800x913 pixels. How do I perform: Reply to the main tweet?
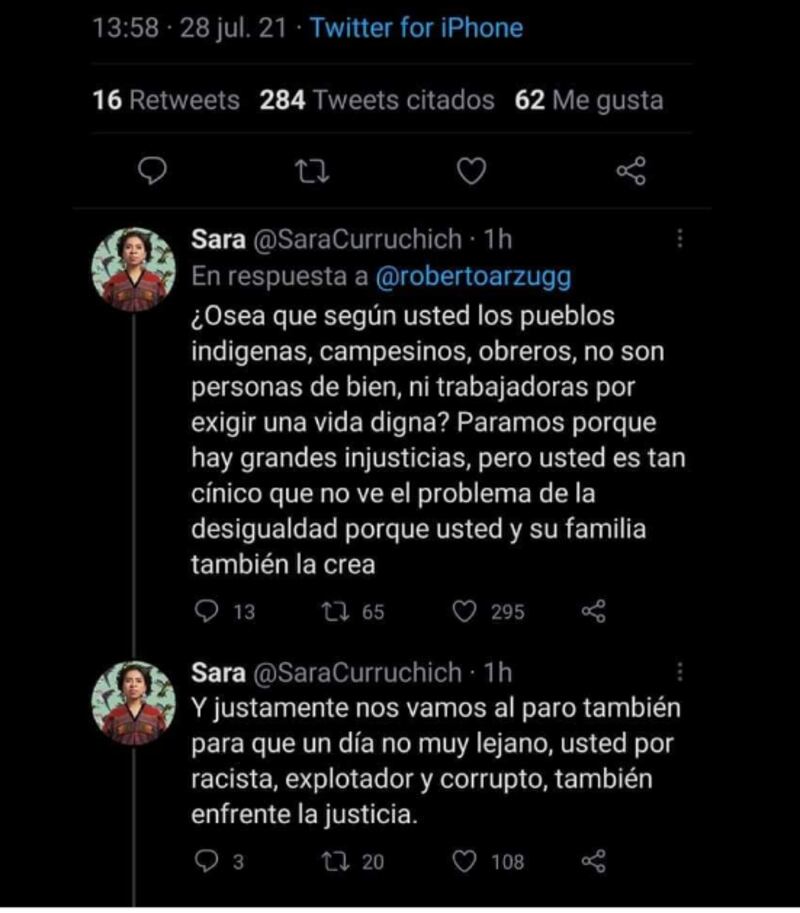150,173
